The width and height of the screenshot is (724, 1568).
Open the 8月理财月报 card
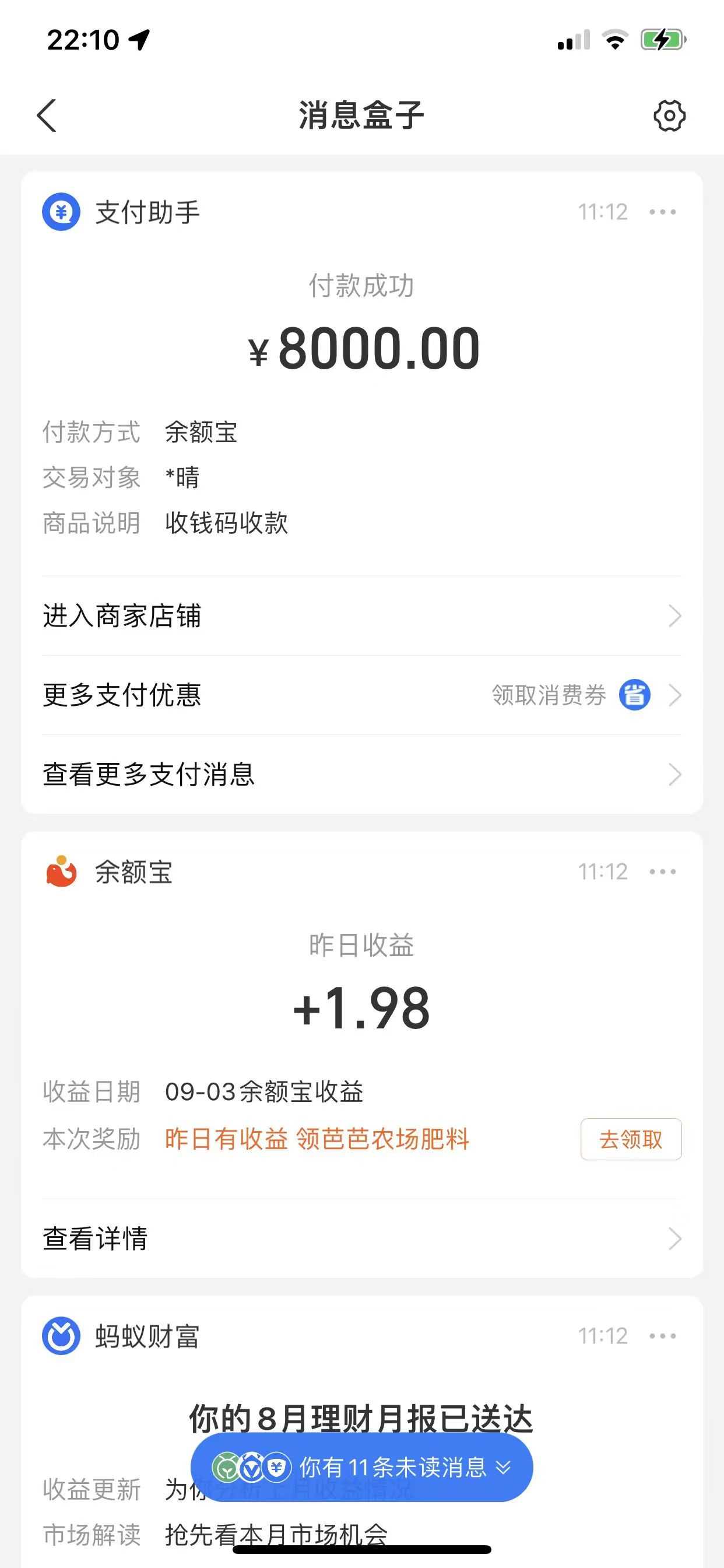361,1418
